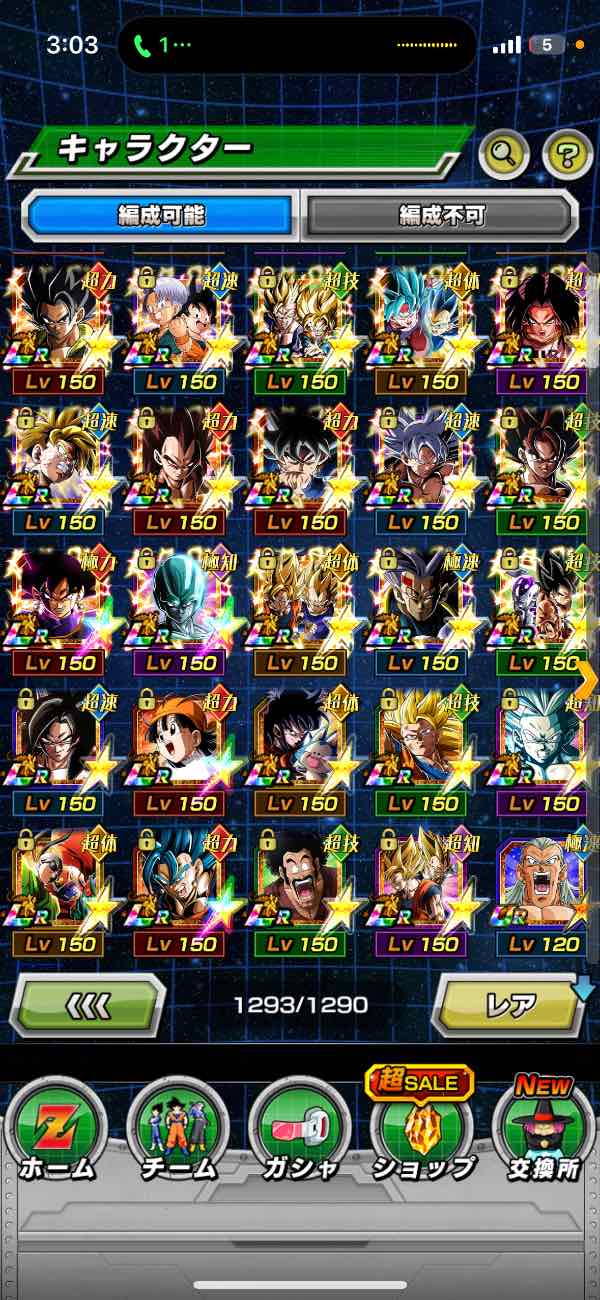This screenshot has height=1300, width=600.
Task: Switch to the 編成可能 tab
Action: coord(161,214)
